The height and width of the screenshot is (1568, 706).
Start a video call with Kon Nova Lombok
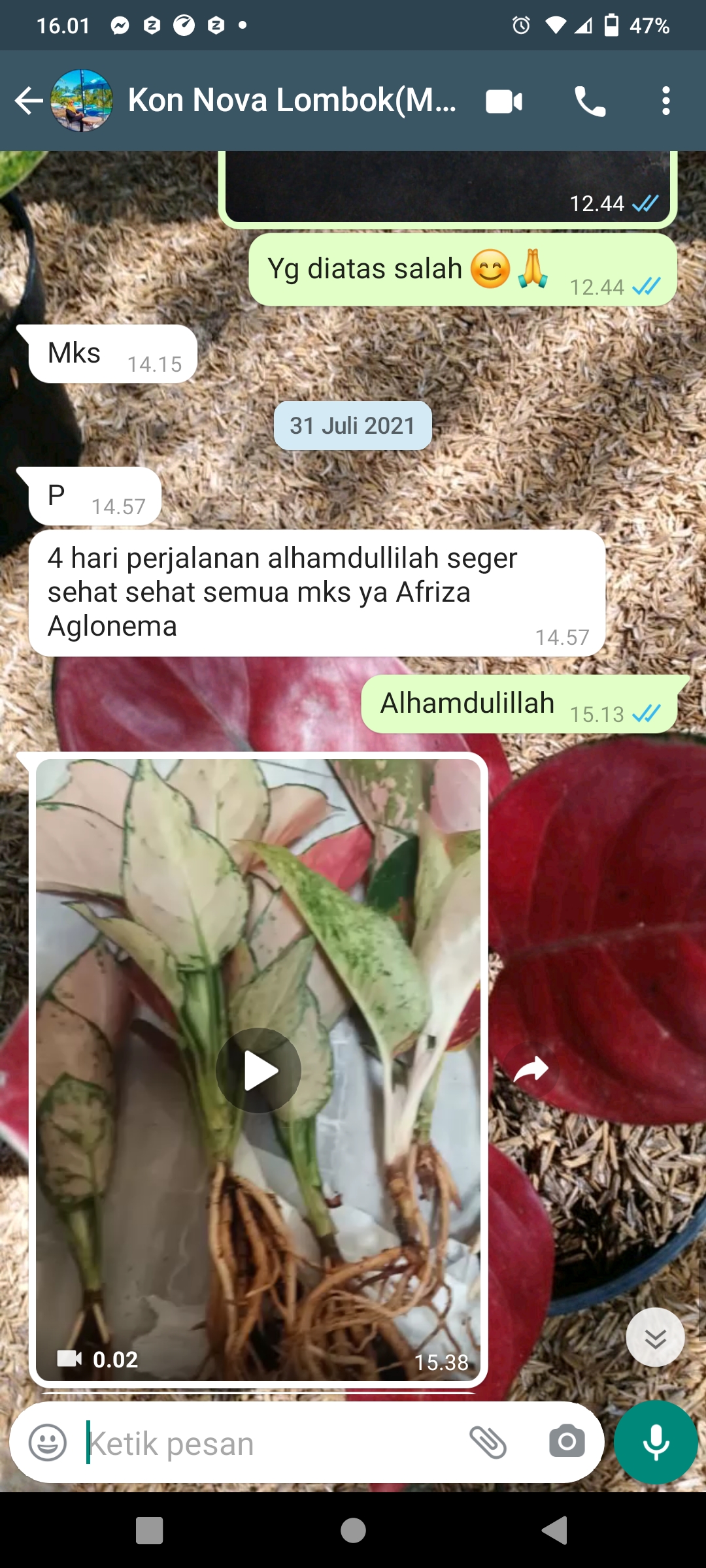pos(504,102)
